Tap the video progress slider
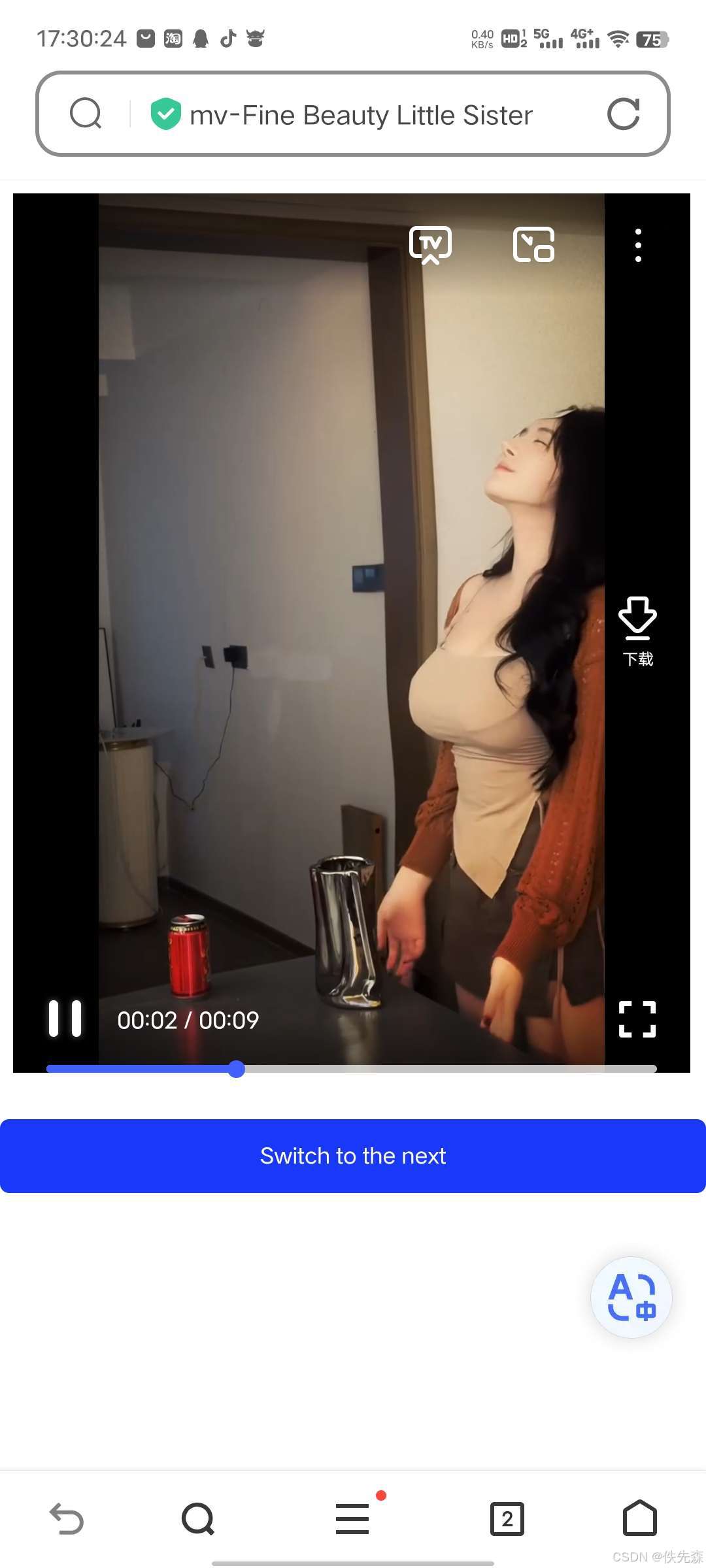Screen dimensions: 706x1568 click(x=352, y=1069)
